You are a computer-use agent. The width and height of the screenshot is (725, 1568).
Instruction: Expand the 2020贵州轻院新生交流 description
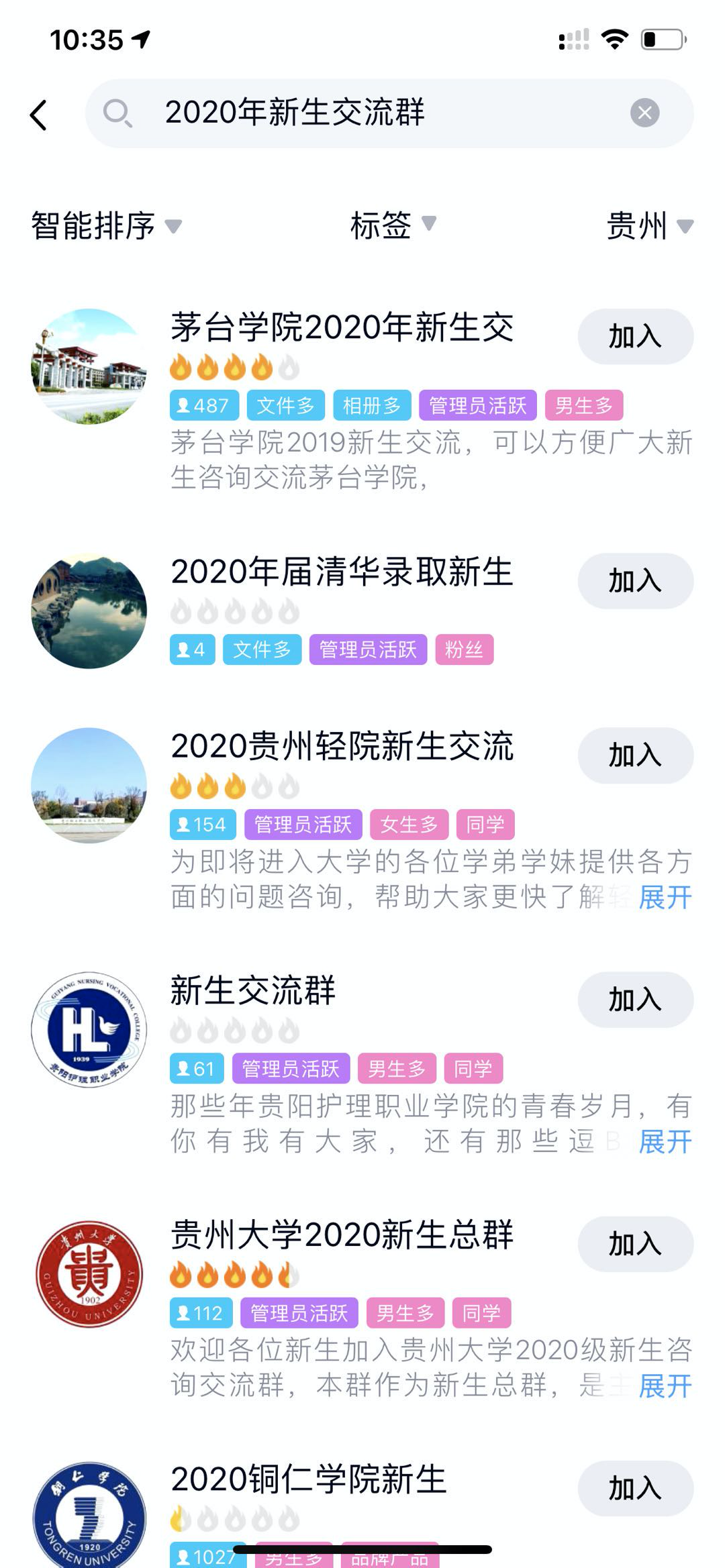(x=665, y=897)
